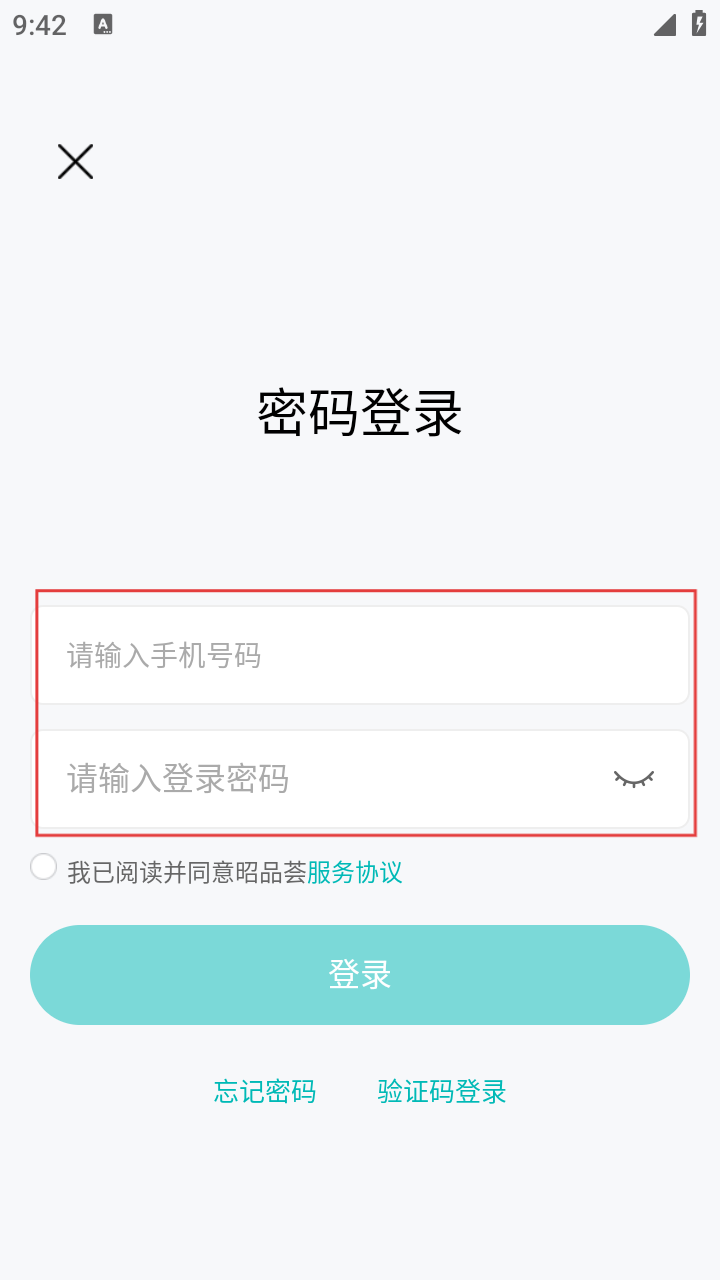Viewport: 720px width, 1280px height.
Task: Close the password login screen
Action: (x=75, y=161)
